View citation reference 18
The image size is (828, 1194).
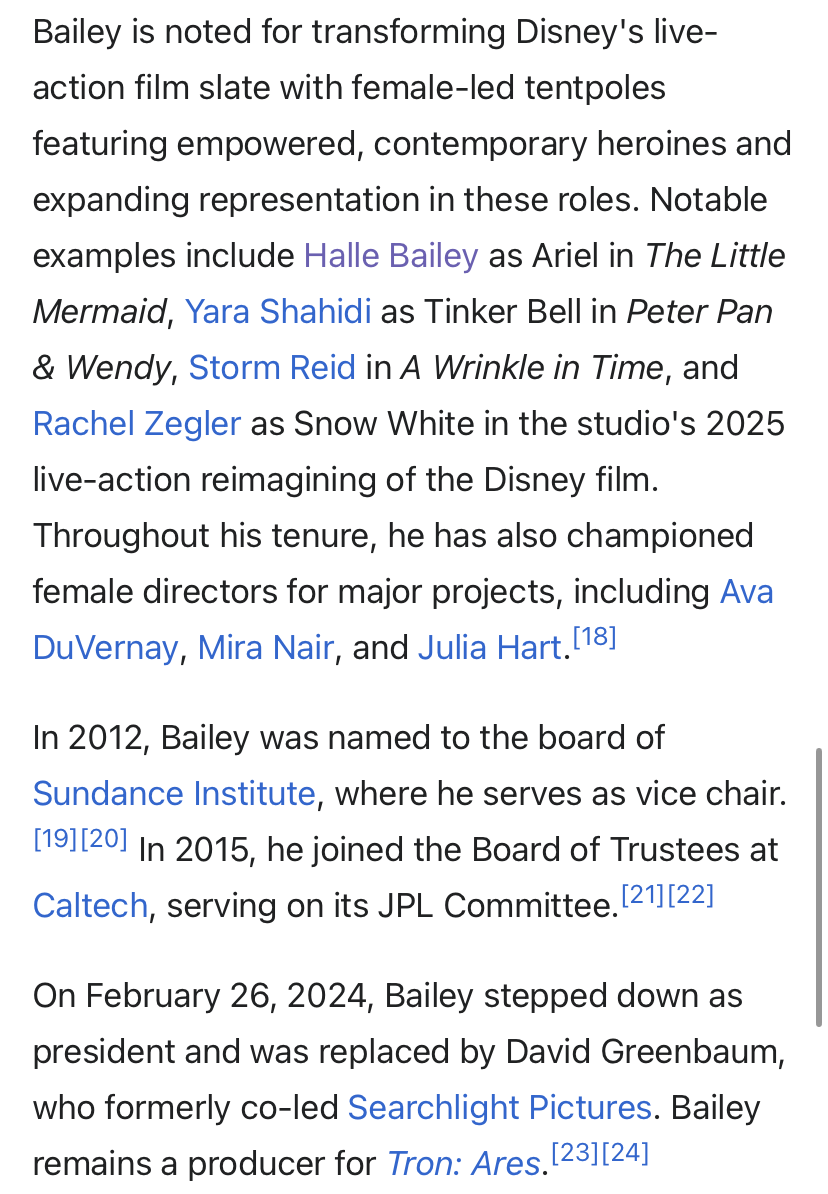tap(594, 638)
